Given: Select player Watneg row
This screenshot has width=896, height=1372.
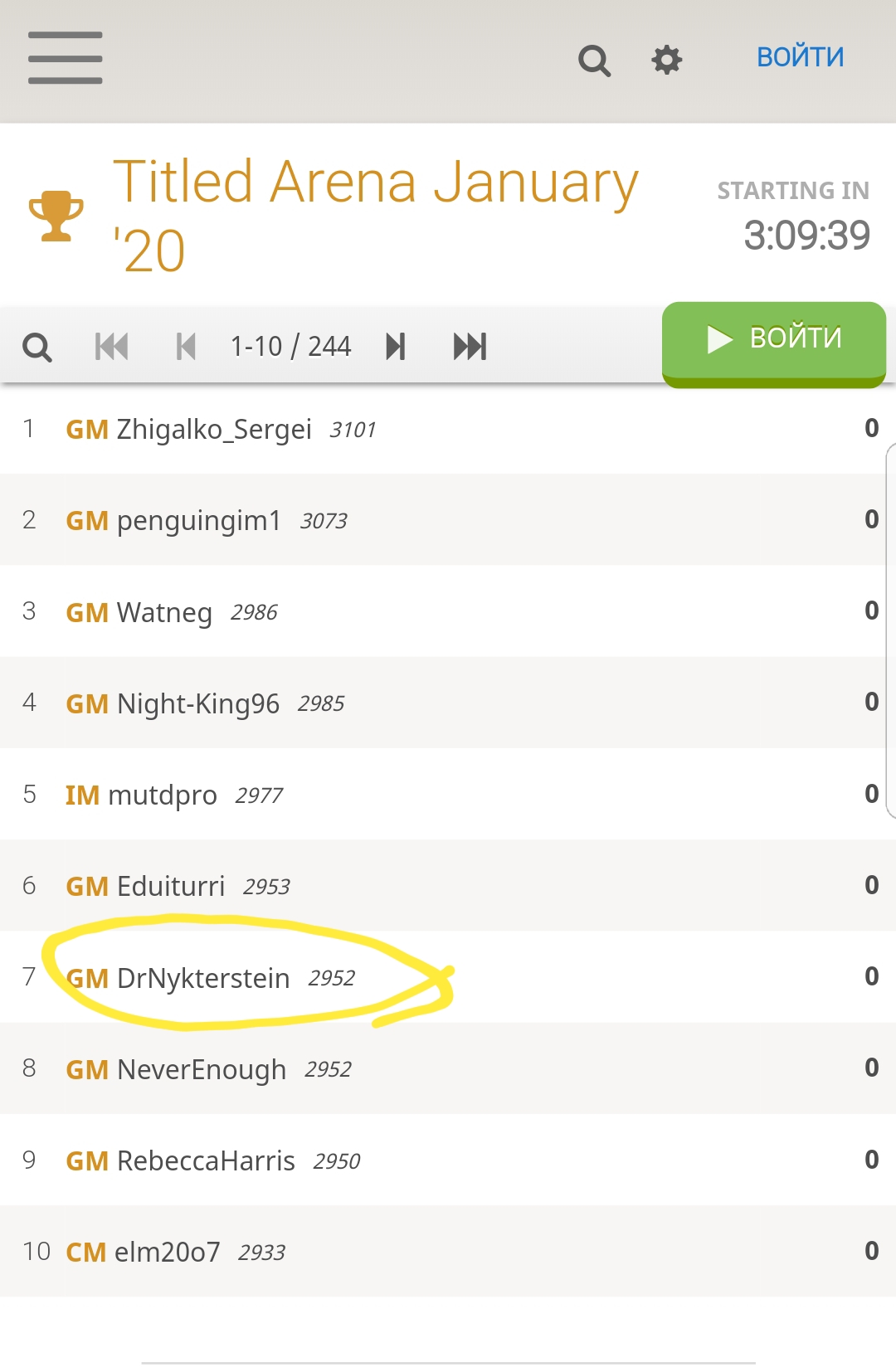Looking at the screenshot, I should point(164,612).
